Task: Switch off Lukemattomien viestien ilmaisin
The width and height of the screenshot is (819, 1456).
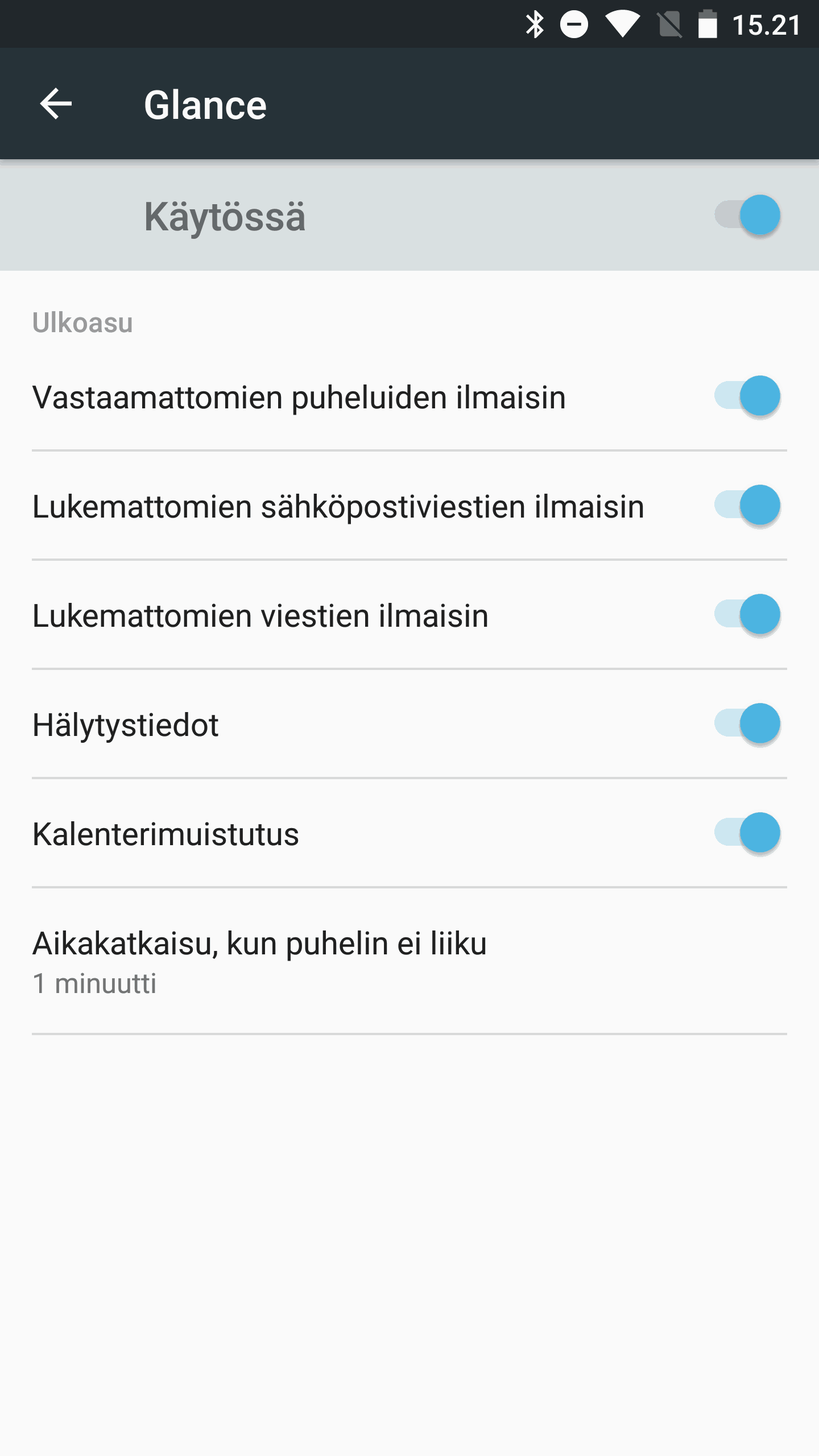Action: tap(747, 615)
